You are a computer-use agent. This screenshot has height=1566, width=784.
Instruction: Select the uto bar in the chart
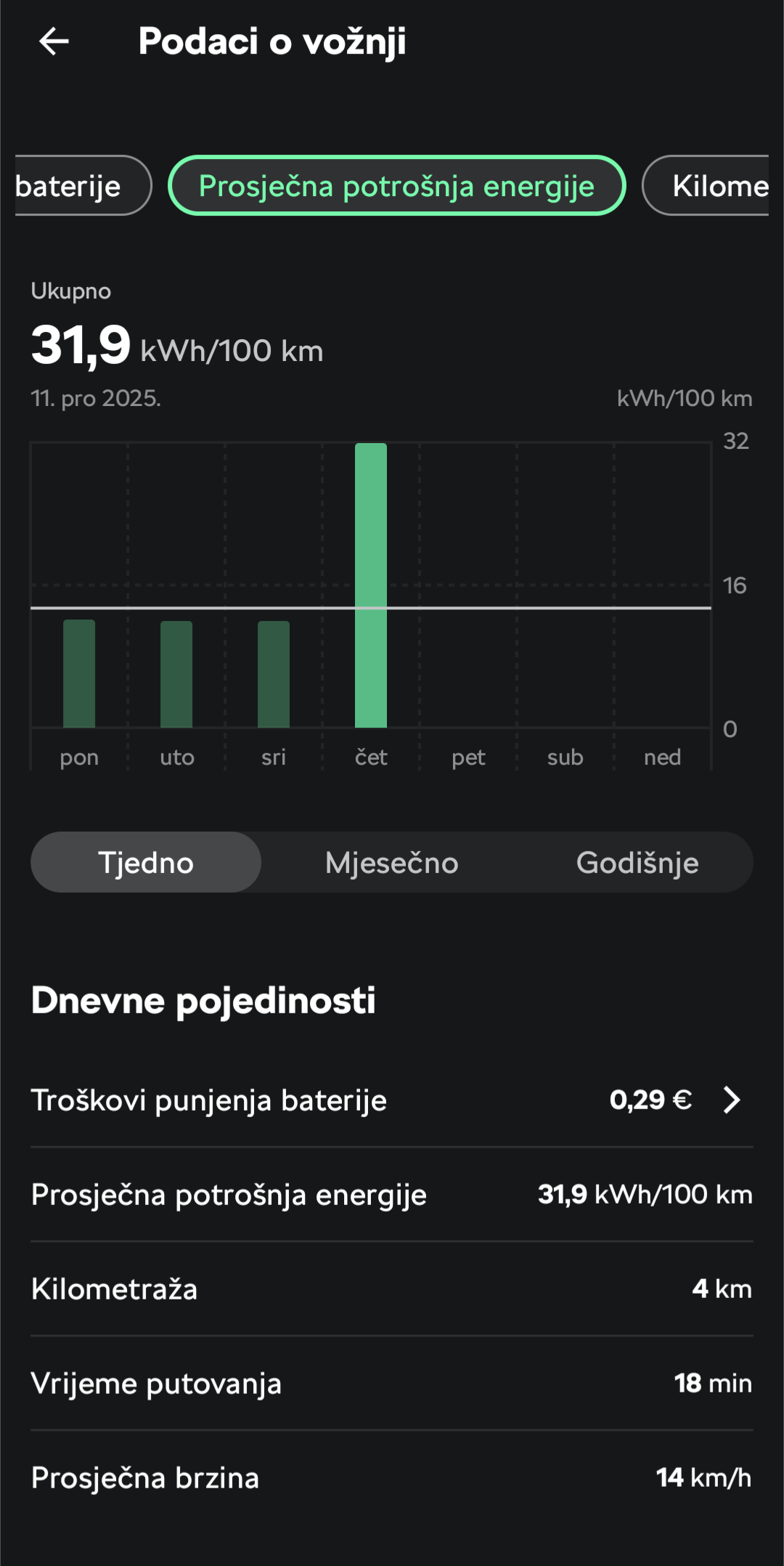tap(176, 674)
